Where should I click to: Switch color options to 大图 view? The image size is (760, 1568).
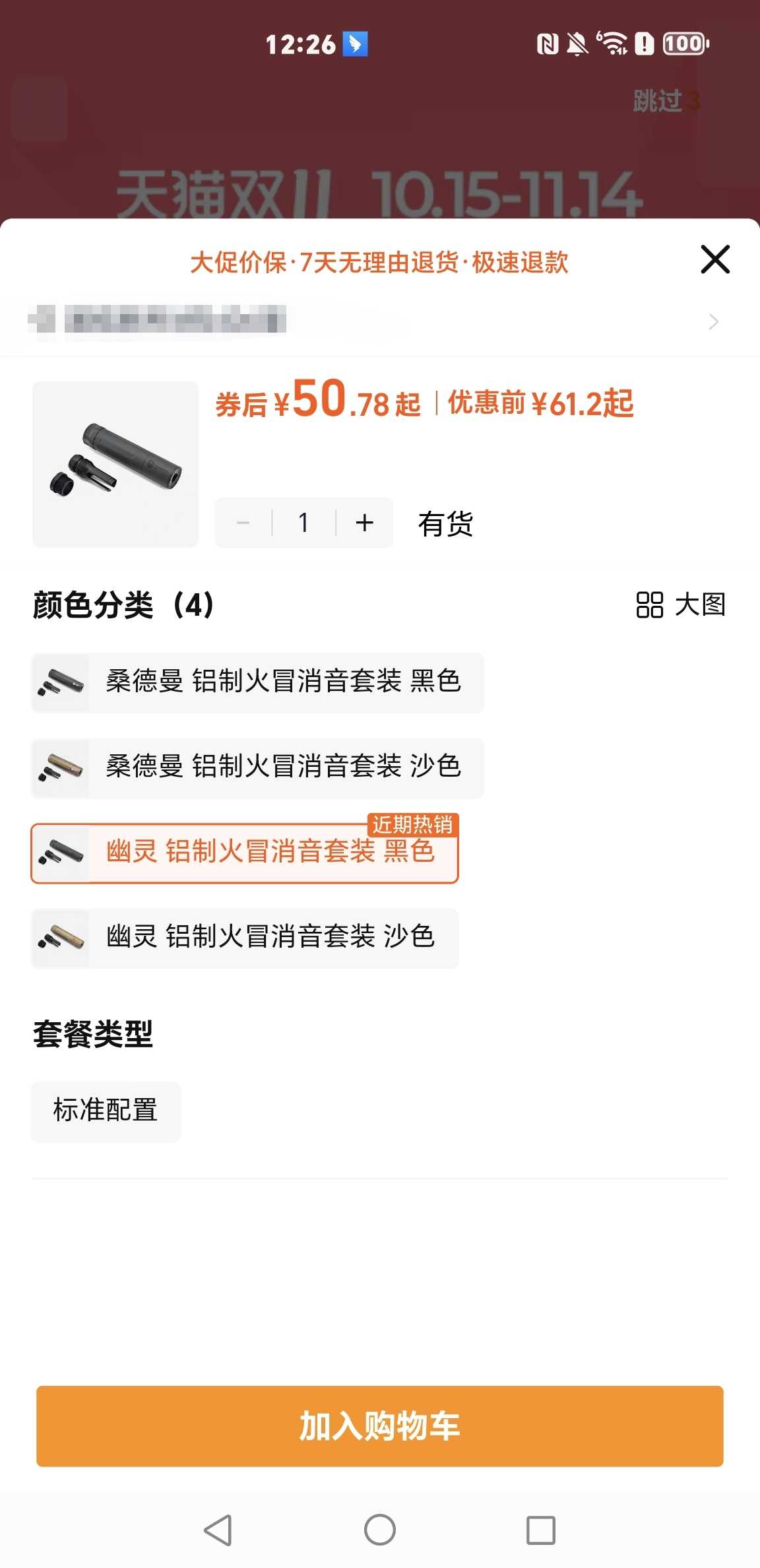tap(681, 604)
